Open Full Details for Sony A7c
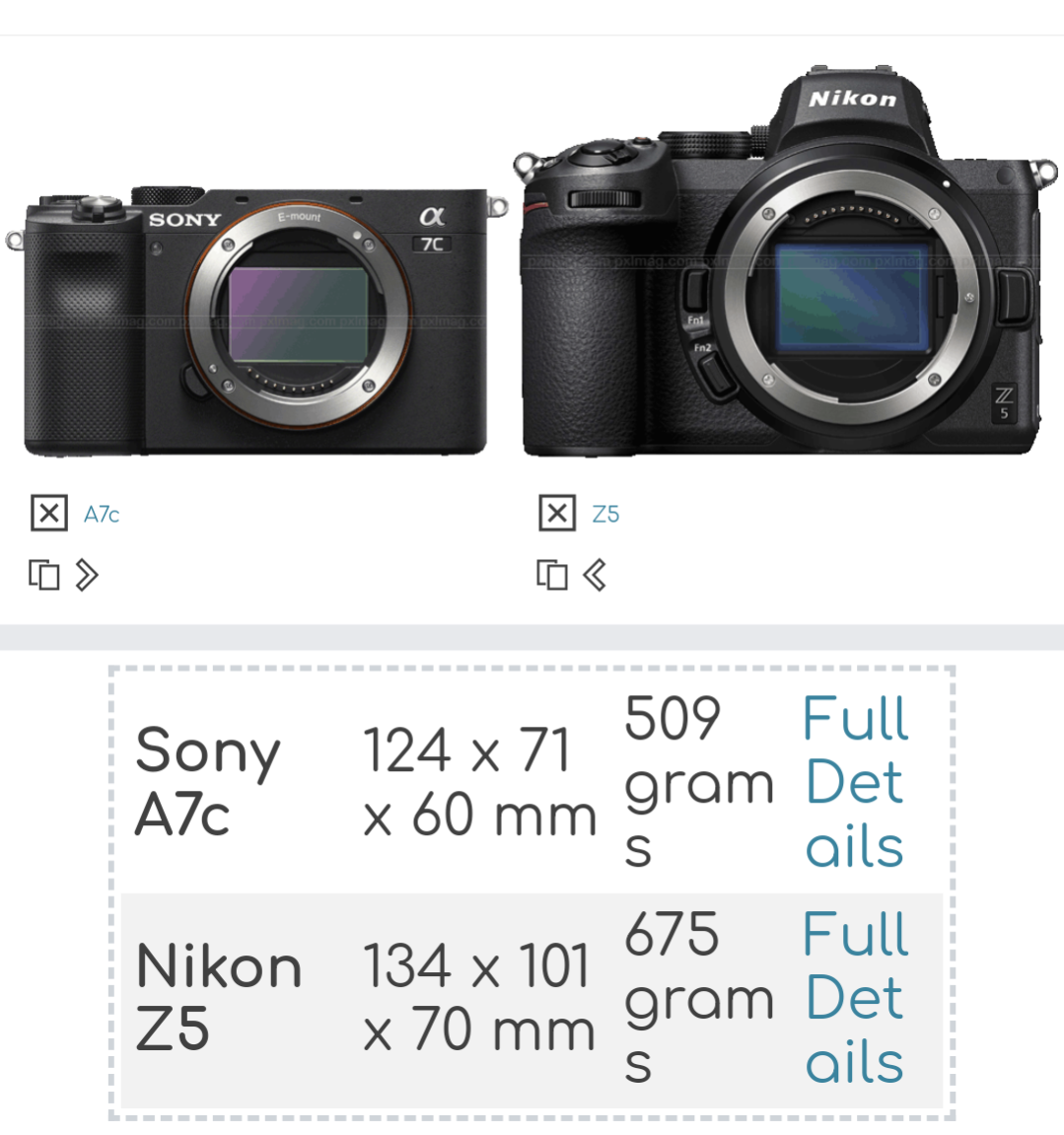This screenshot has width=1064, height=1135. point(854,782)
